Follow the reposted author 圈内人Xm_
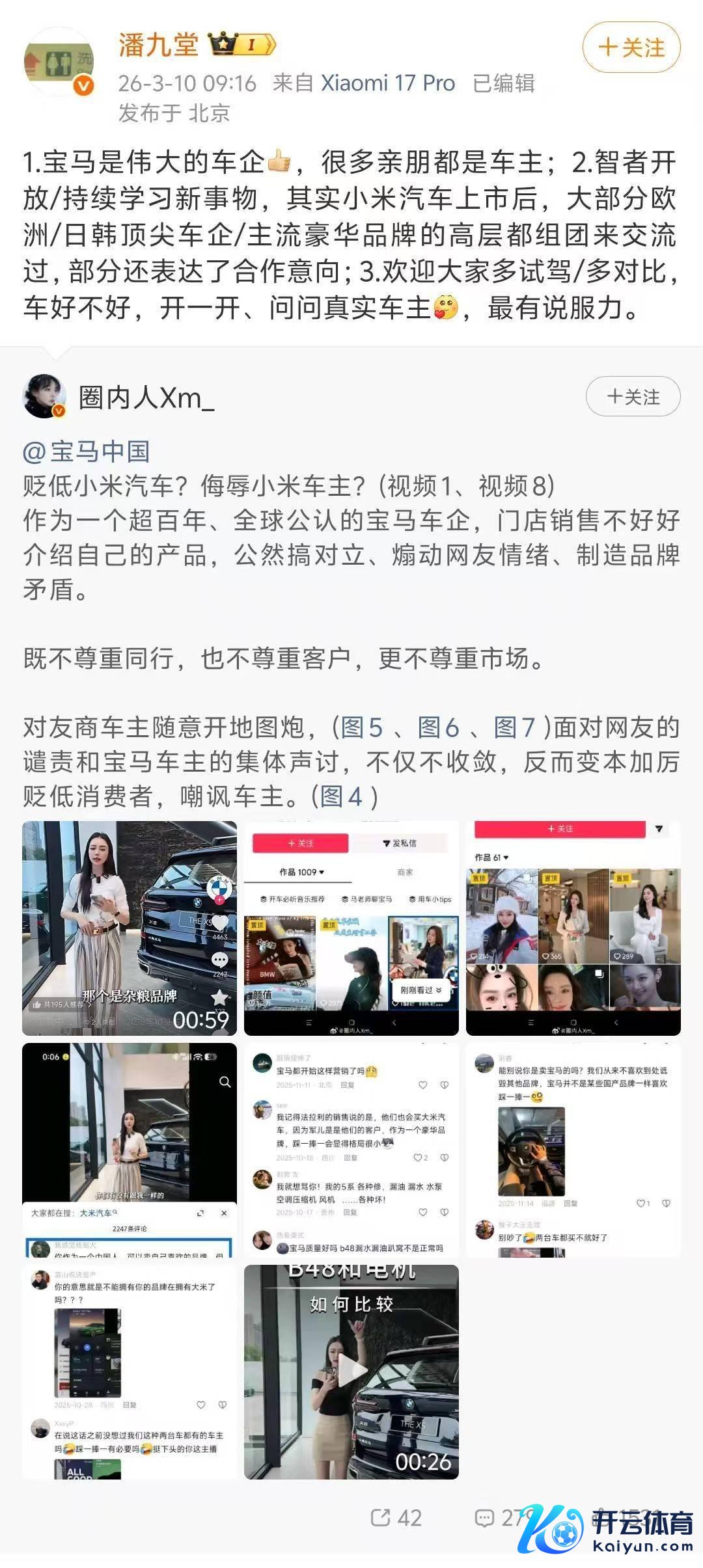The width and height of the screenshot is (703, 1568). click(x=633, y=396)
